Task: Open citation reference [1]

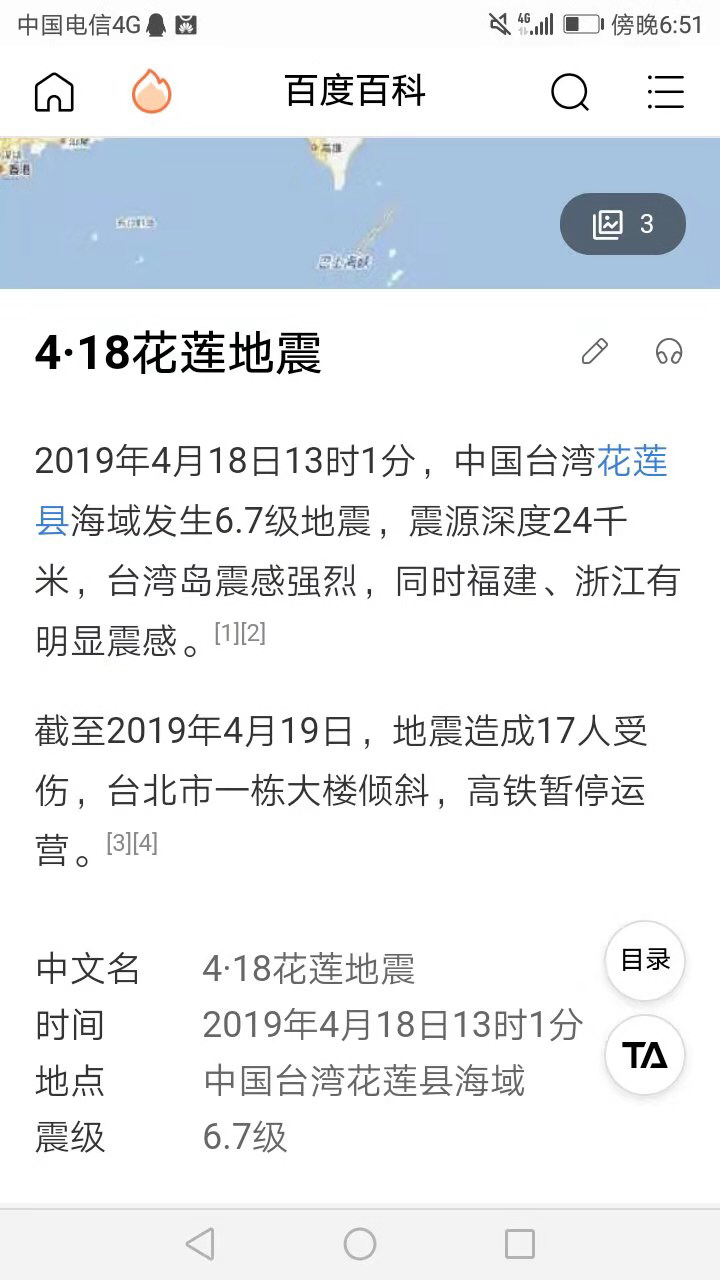Action: 226,633
